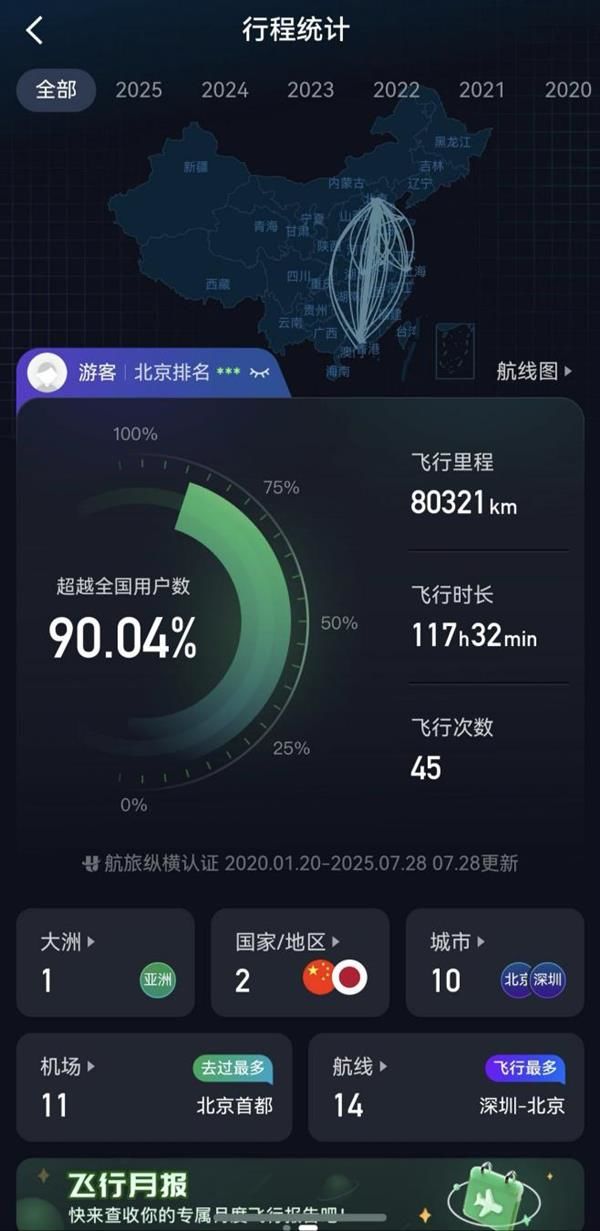600x1231 pixels.
Task: View the 城市 cities card
Action: click(494, 962)
